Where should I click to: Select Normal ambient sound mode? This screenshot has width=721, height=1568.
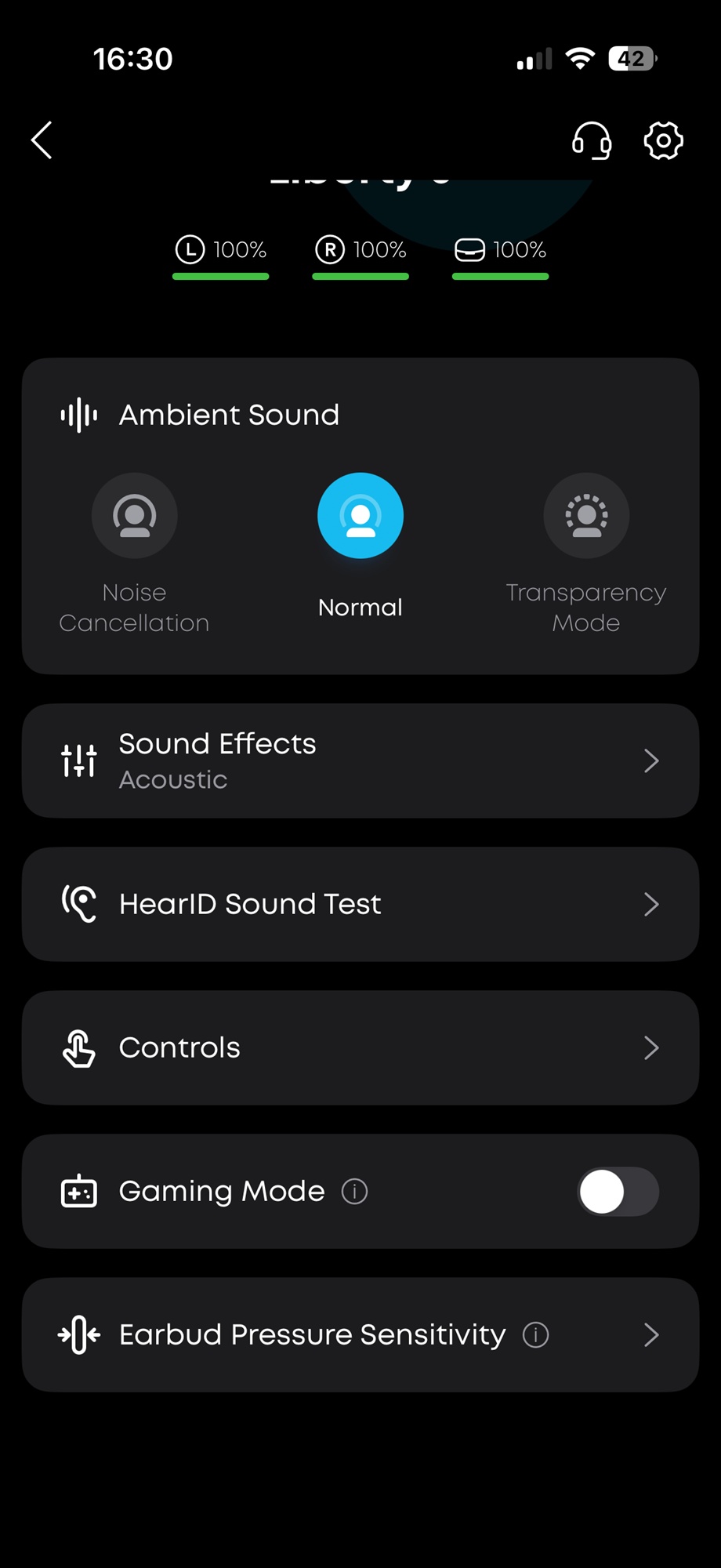click(360, 516)
